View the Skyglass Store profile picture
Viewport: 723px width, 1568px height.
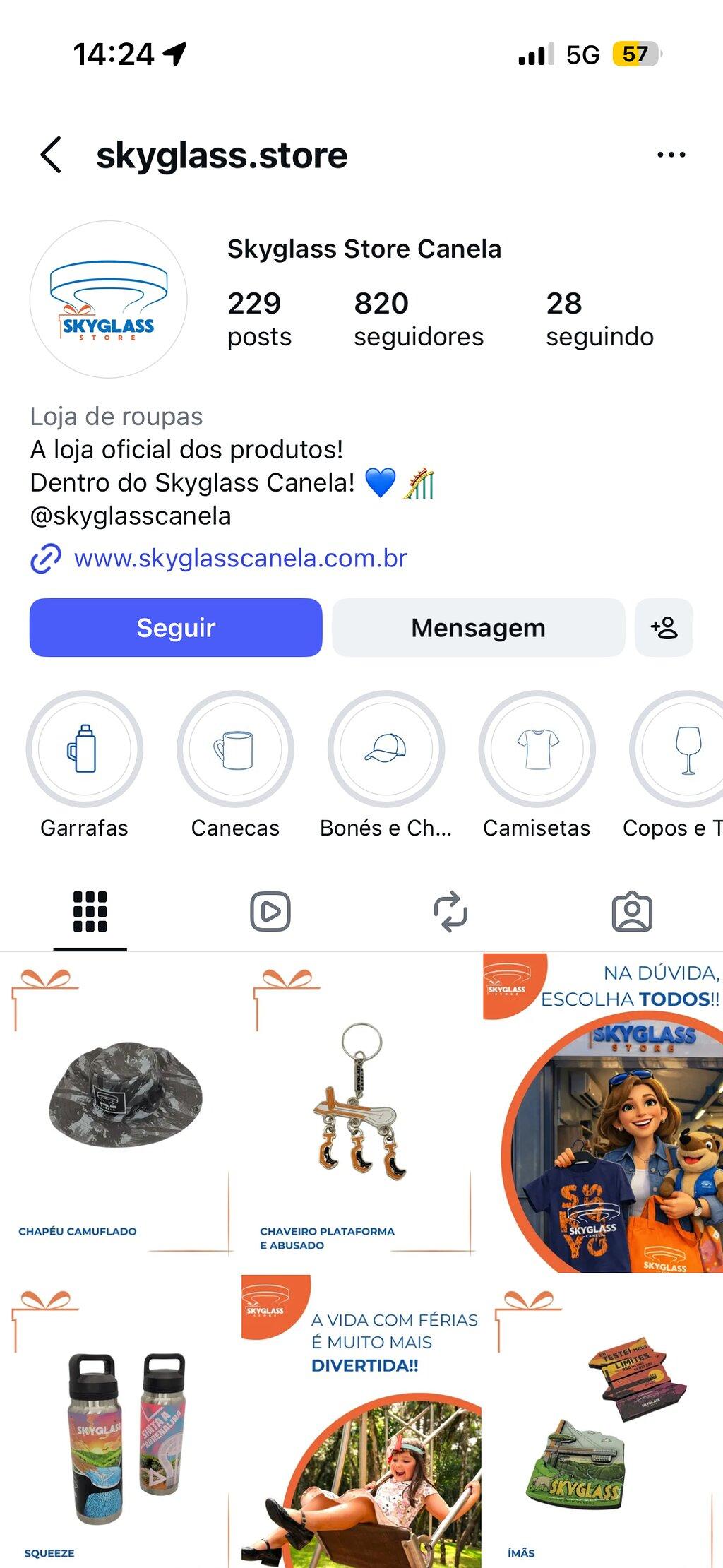coord(108,299)
